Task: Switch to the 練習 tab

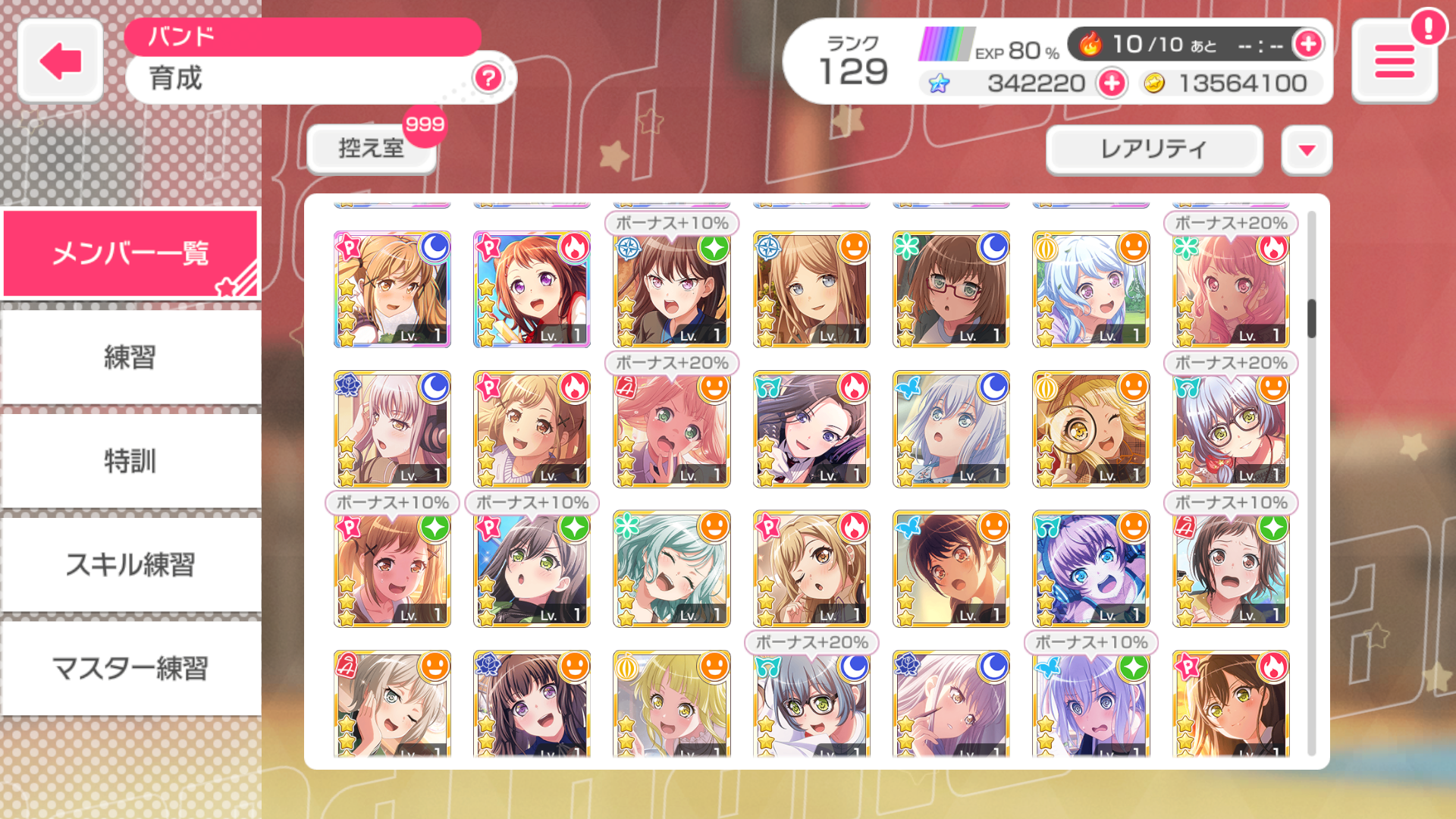Action: tap(130, 357)
